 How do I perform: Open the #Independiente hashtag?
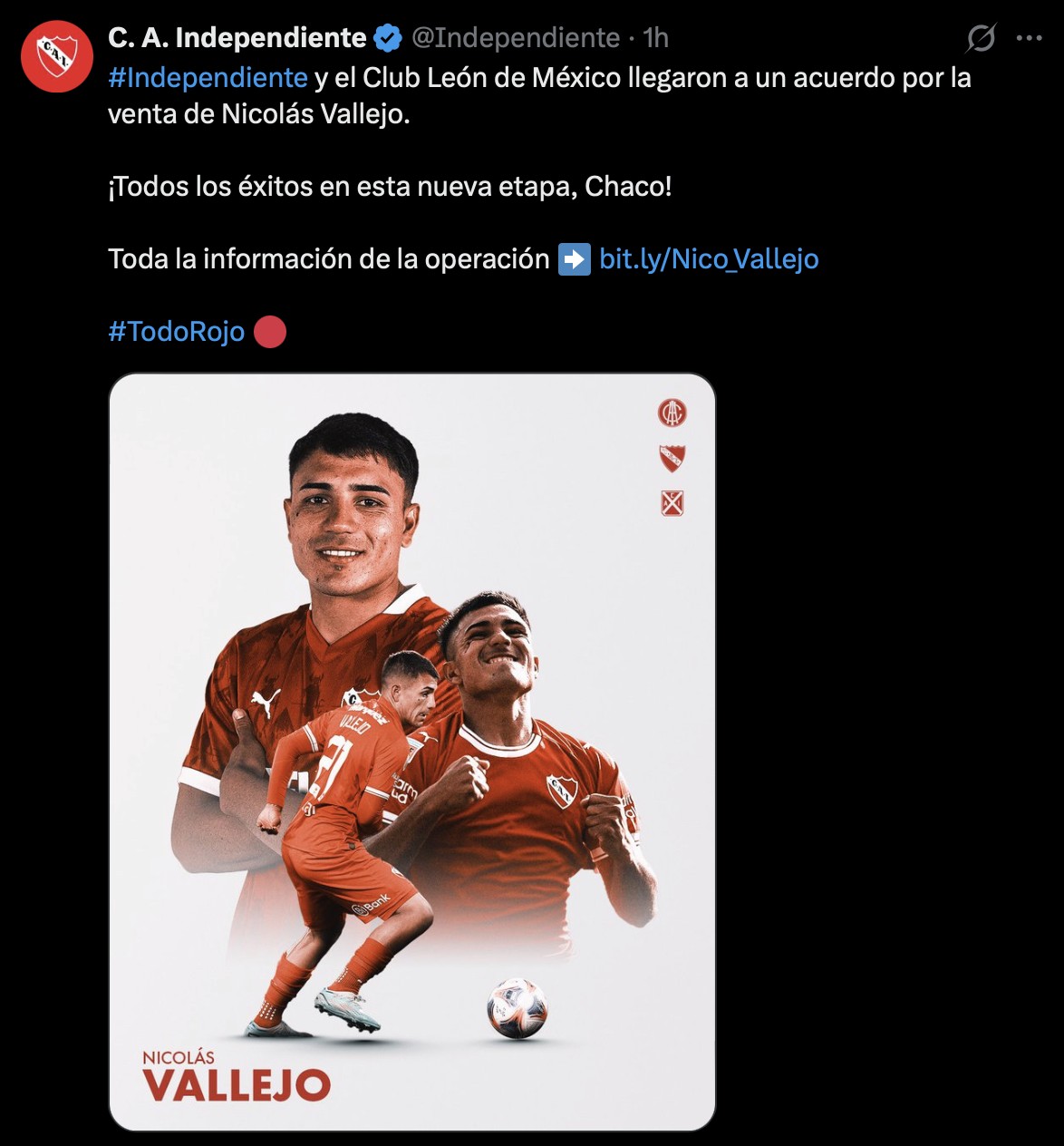click(208, 78)
